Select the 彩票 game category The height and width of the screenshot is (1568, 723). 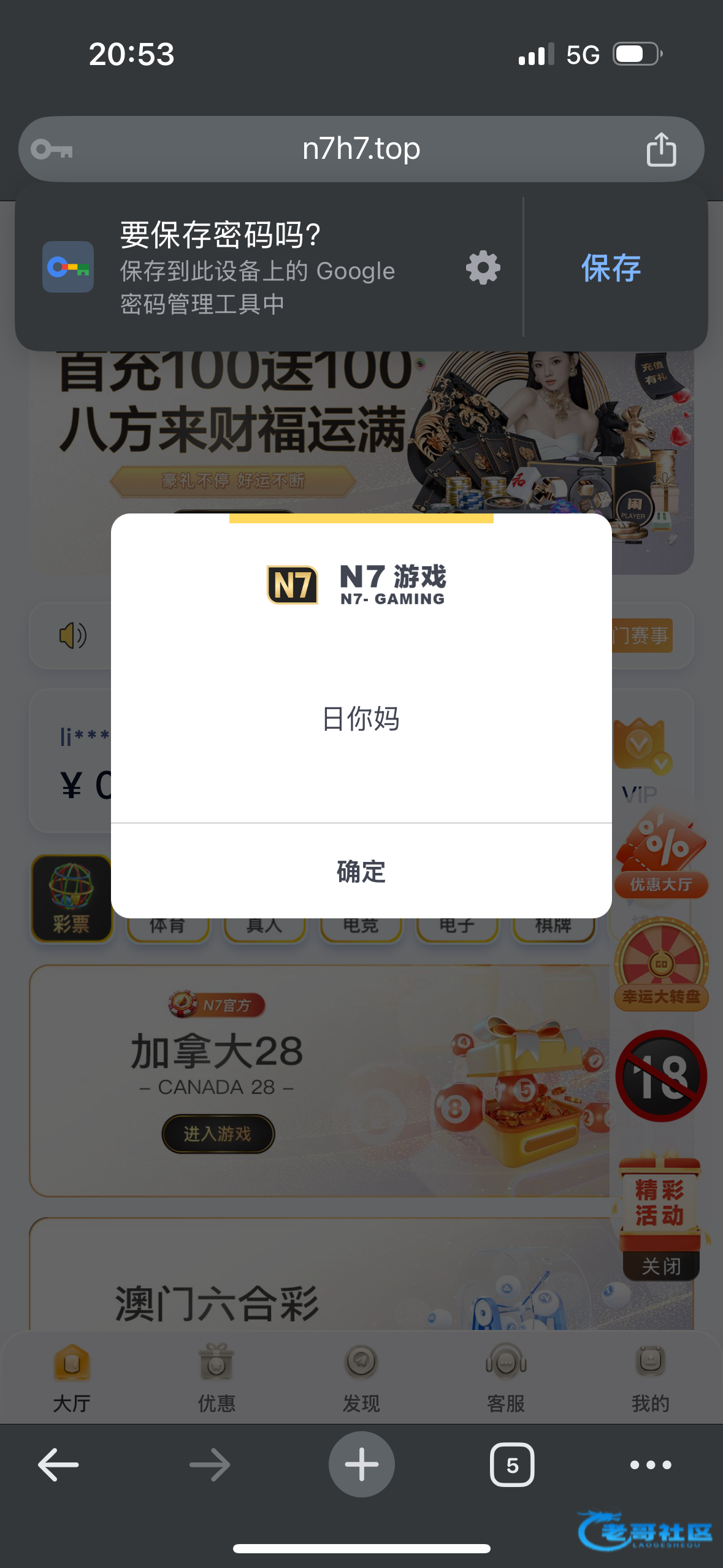(x=71, y=899)
